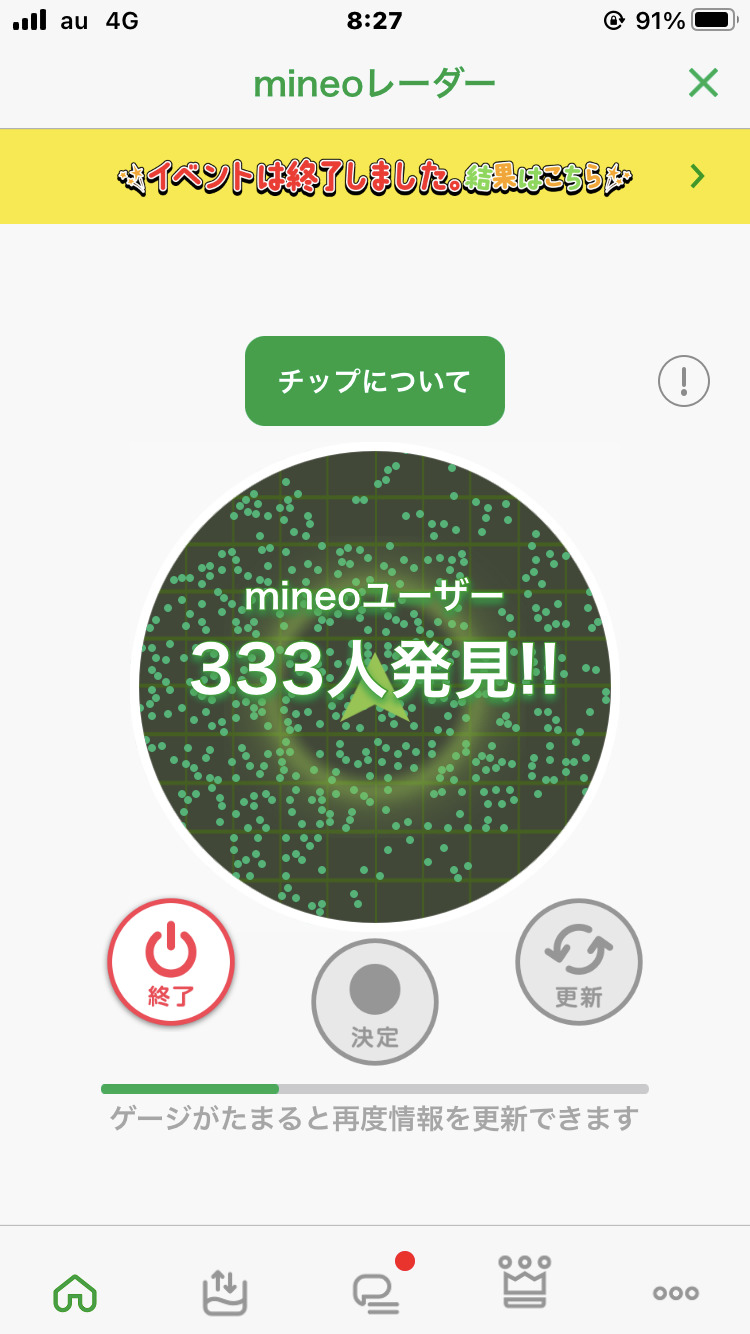Open the chat tab with red badge
This screenshot has height=1334, width=750.
click(376, 1290)
